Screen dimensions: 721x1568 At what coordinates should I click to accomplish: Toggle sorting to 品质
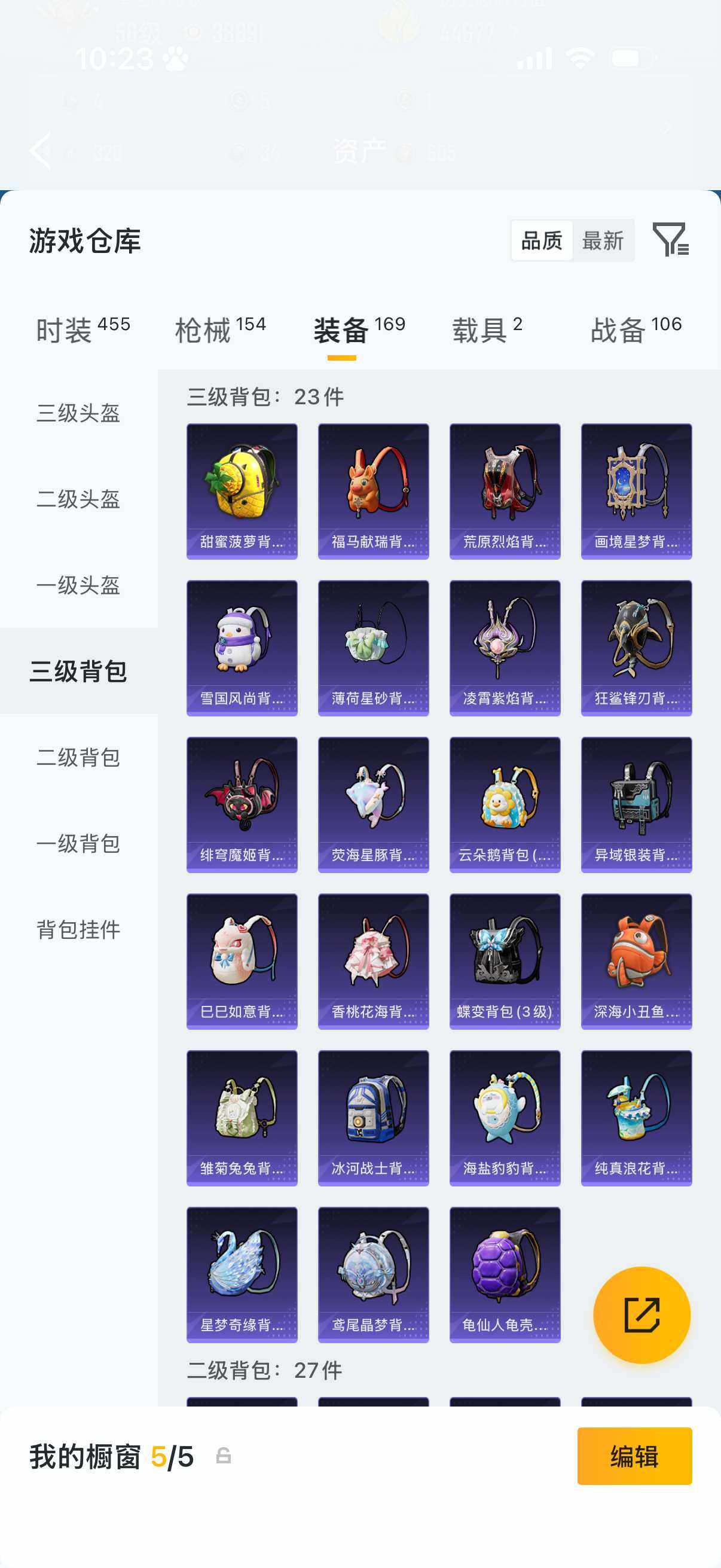[542, 241]
